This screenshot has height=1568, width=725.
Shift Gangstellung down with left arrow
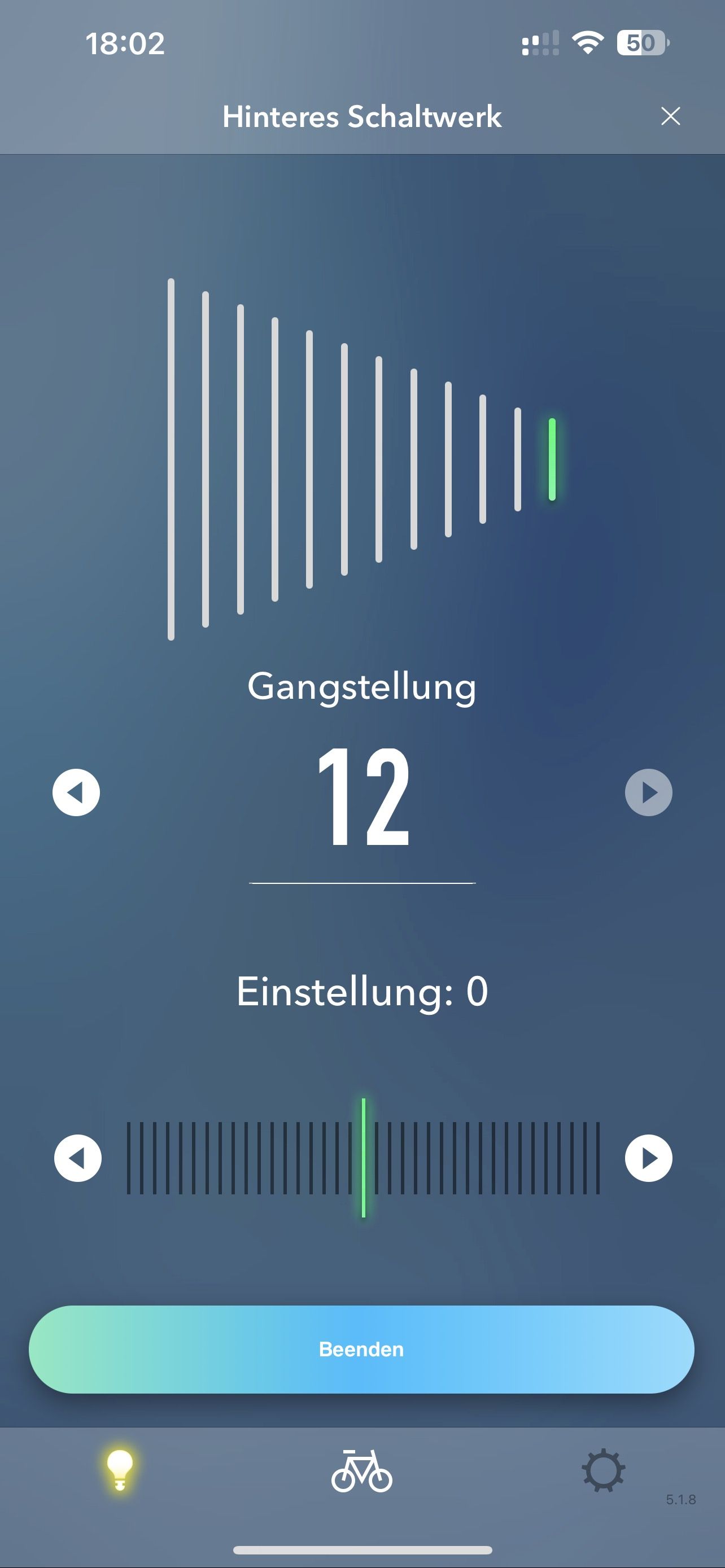pyautogui.click(x=76, y=792)
